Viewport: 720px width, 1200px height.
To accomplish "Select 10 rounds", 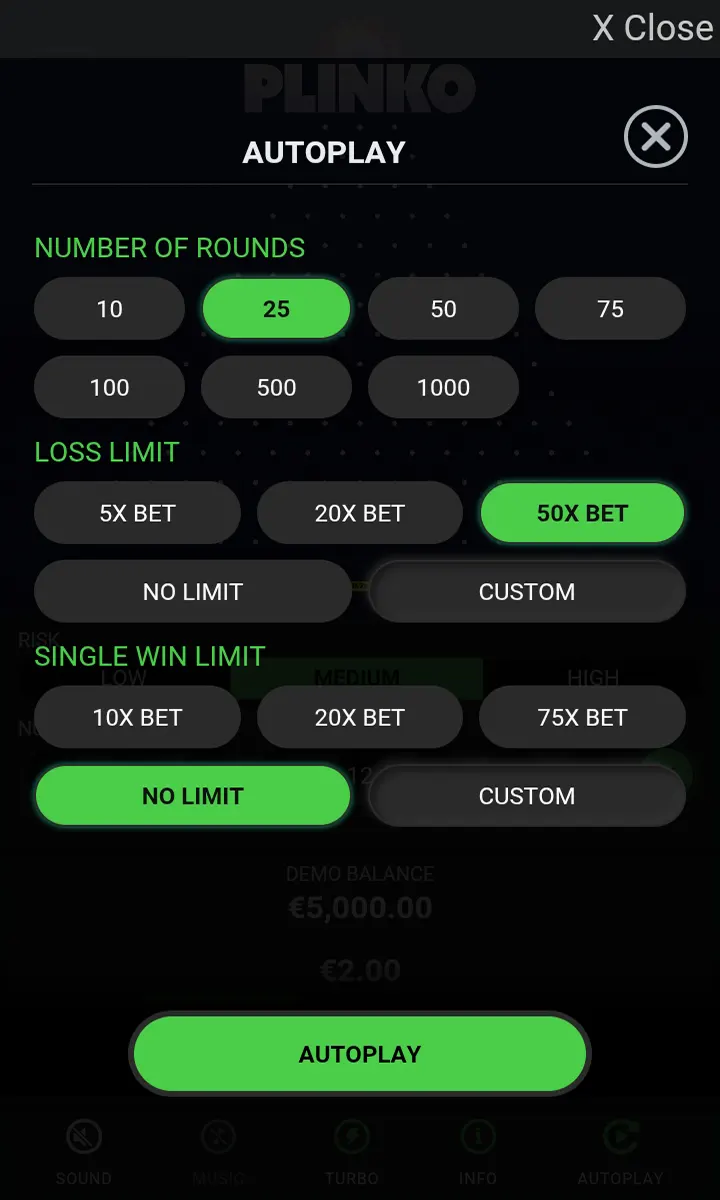I will [109, 309].
